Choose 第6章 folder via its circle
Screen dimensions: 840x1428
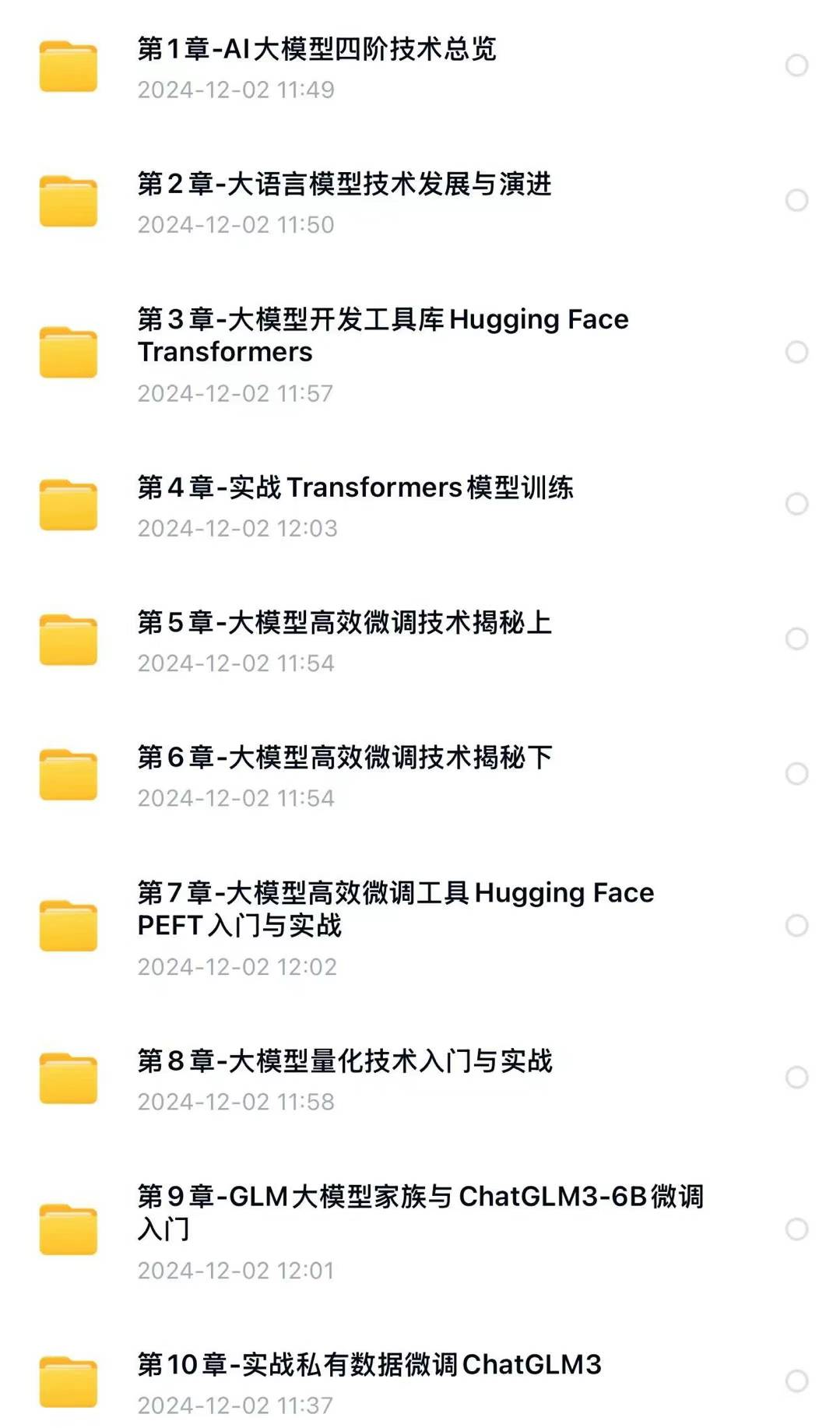pos(796,773)
